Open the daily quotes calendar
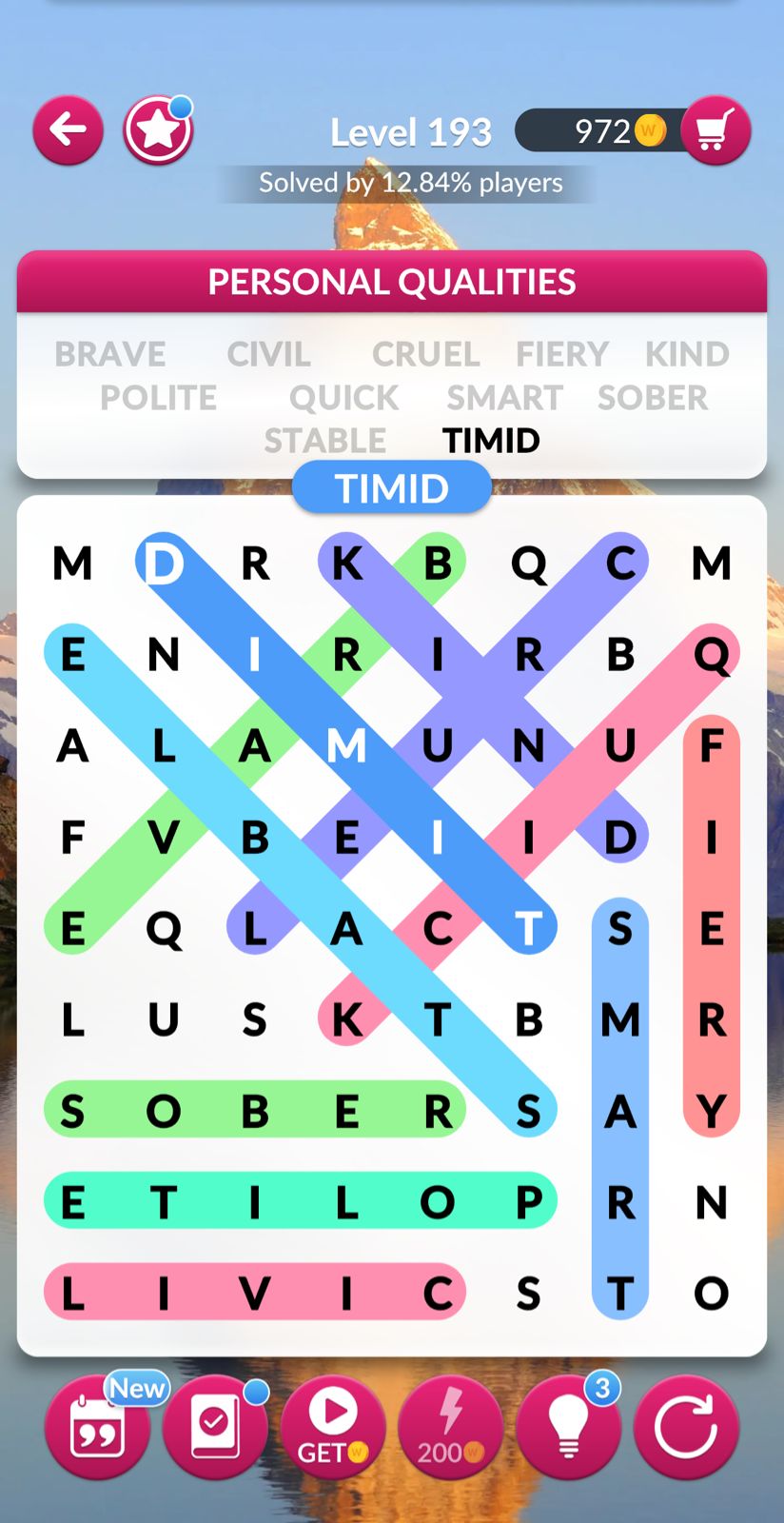Viewport: 784px width, 1523px height. point(97,1427)
